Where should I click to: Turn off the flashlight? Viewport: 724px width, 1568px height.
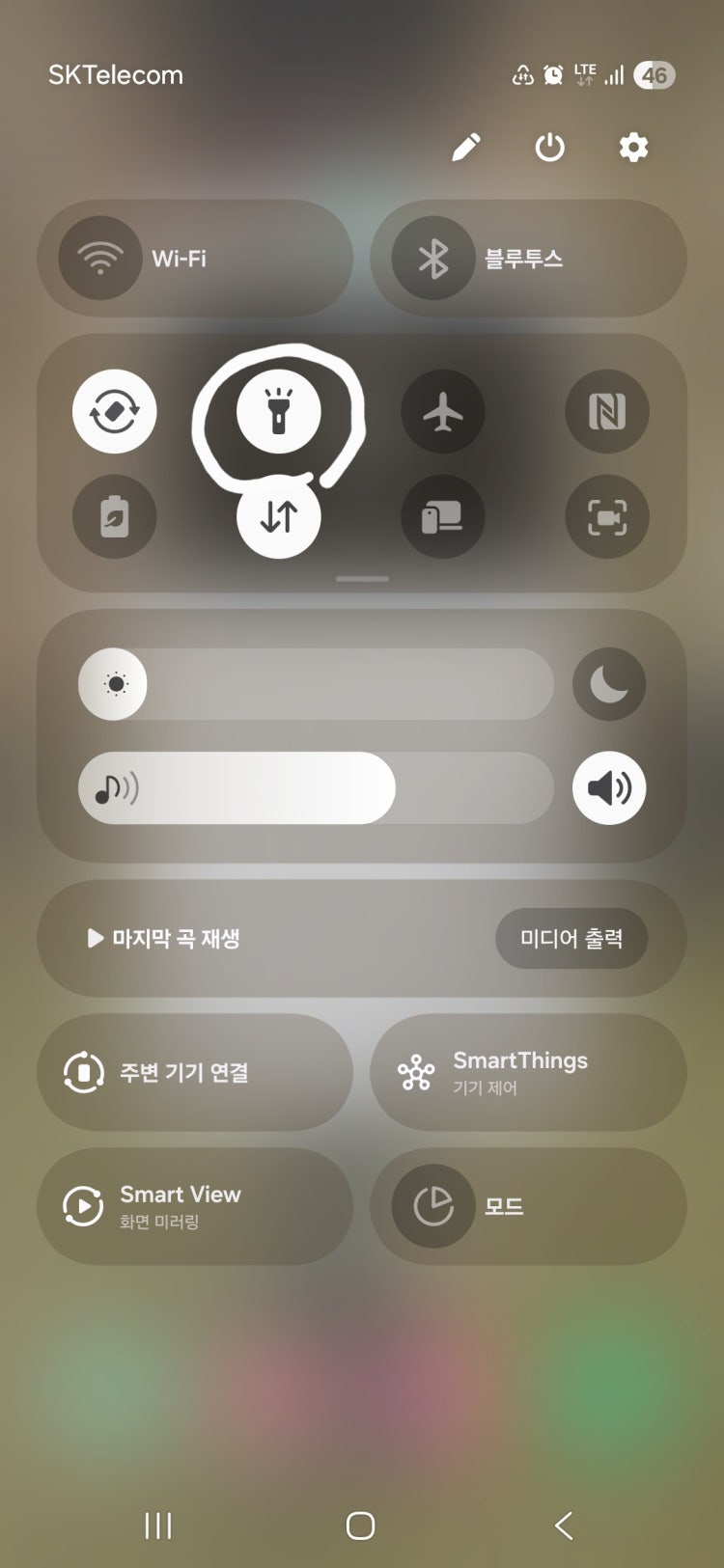(x=279, y=412)
